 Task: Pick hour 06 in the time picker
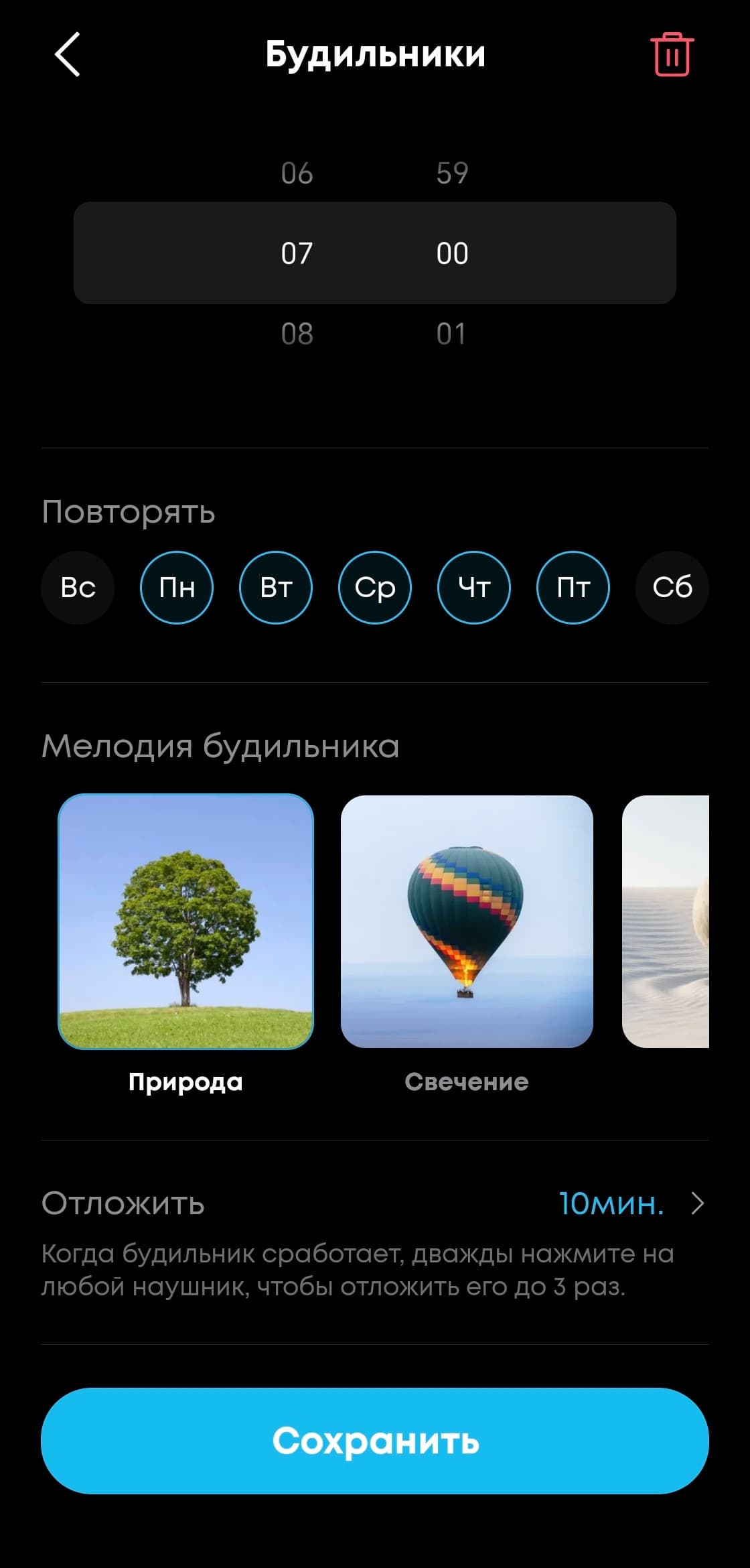297,174
